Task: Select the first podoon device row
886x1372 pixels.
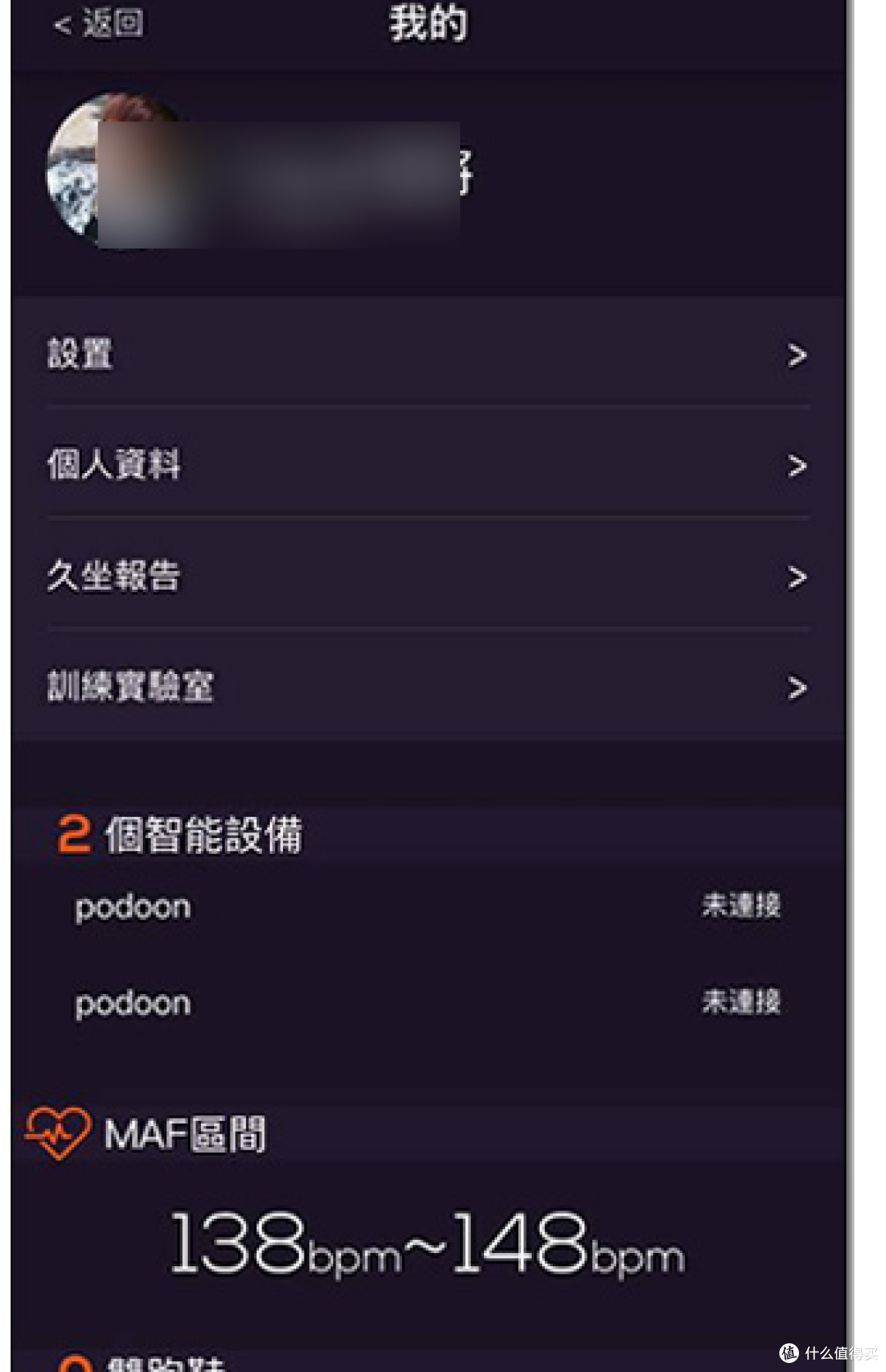Action: tap(131, 906)
